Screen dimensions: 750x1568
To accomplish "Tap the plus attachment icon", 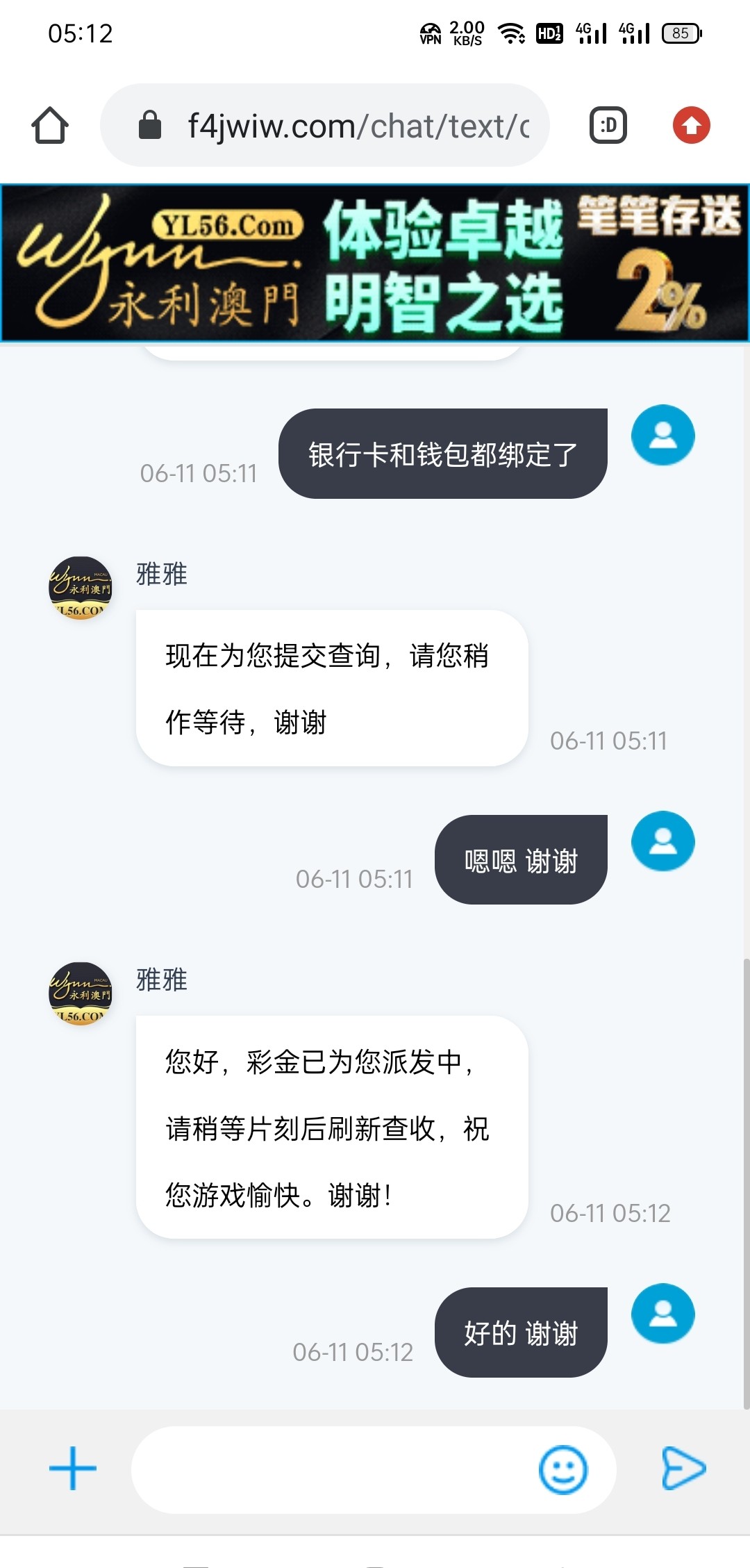I will [73, 1469].
